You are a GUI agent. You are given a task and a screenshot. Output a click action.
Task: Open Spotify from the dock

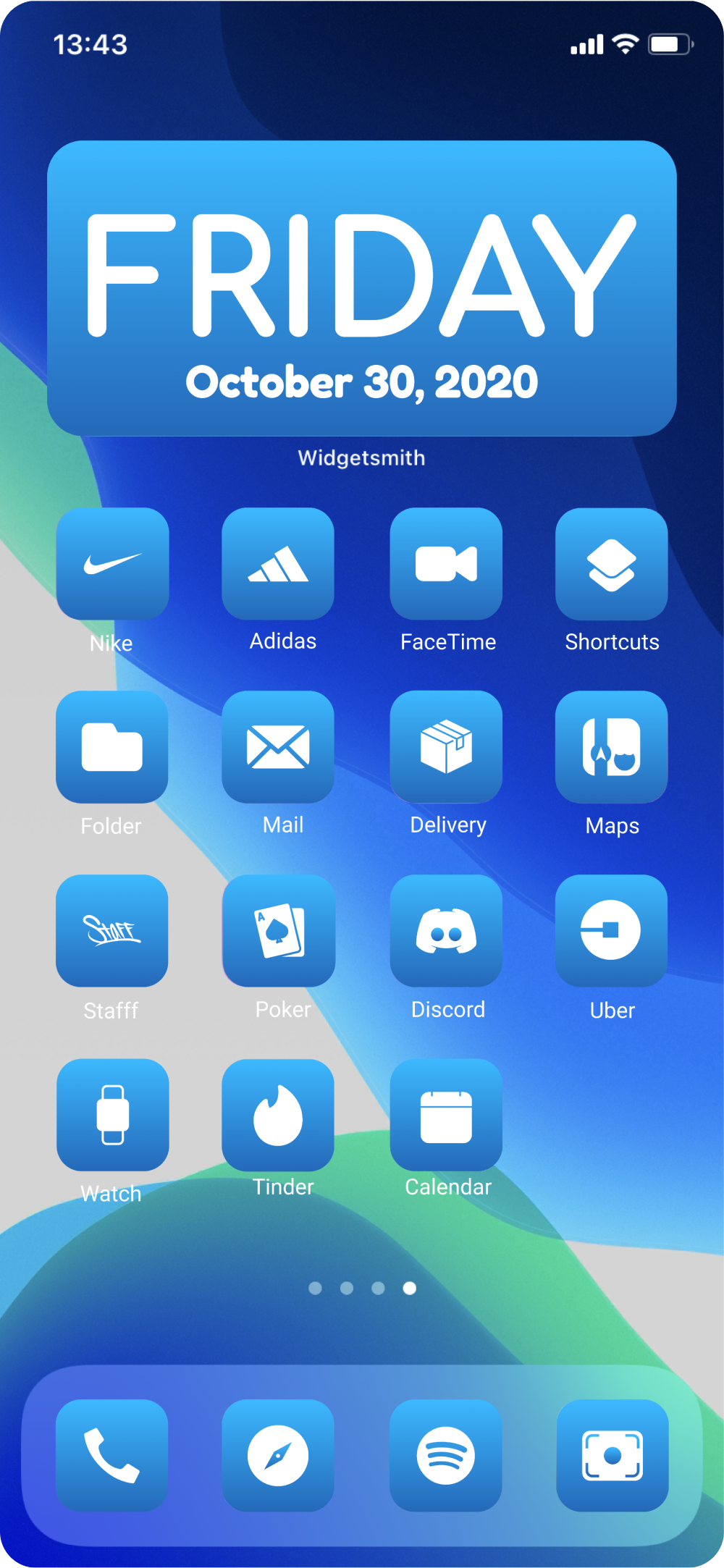tap(446, 1455)
